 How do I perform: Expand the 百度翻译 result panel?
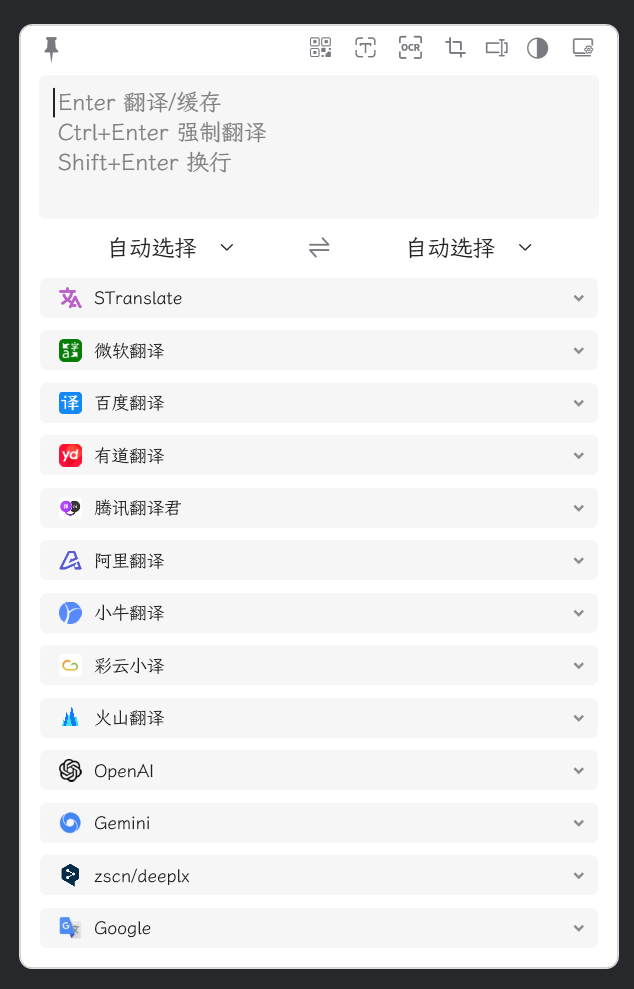[578, 403]
